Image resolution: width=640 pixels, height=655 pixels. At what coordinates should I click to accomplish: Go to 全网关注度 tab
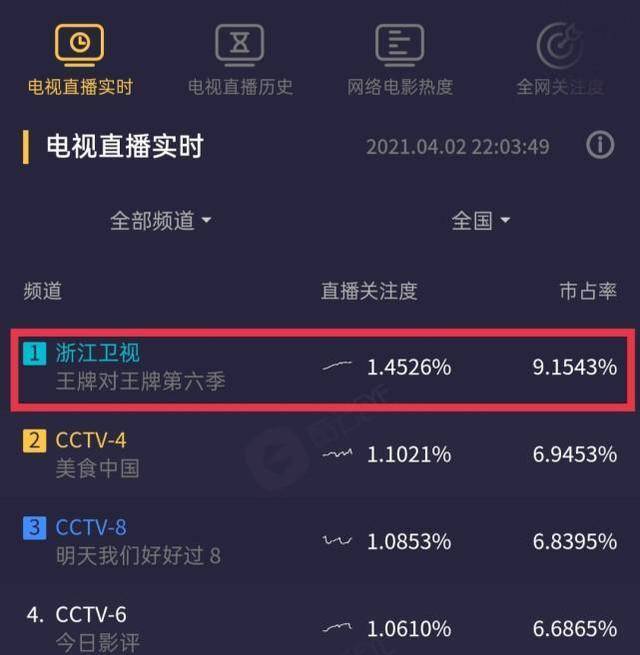tap(560, 60)
